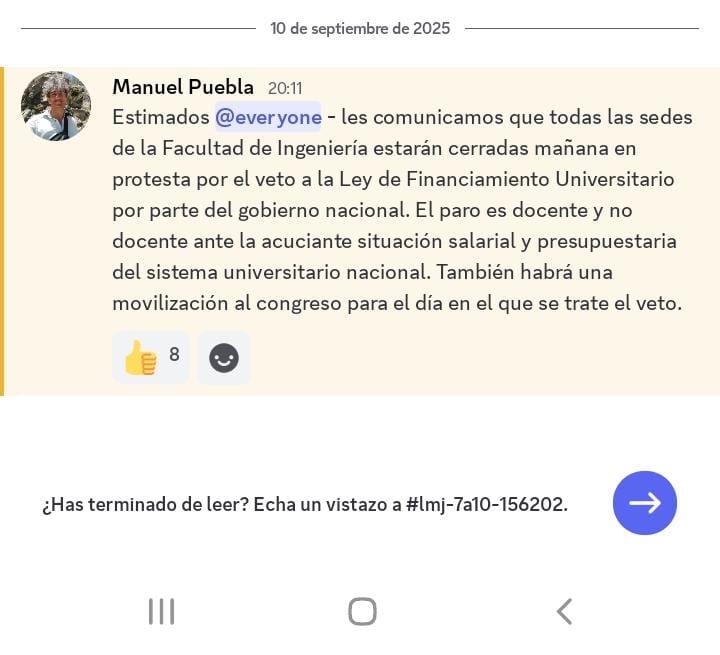Go to the next channel with arrow button
The image size is (720, 655).
[644, 503]
